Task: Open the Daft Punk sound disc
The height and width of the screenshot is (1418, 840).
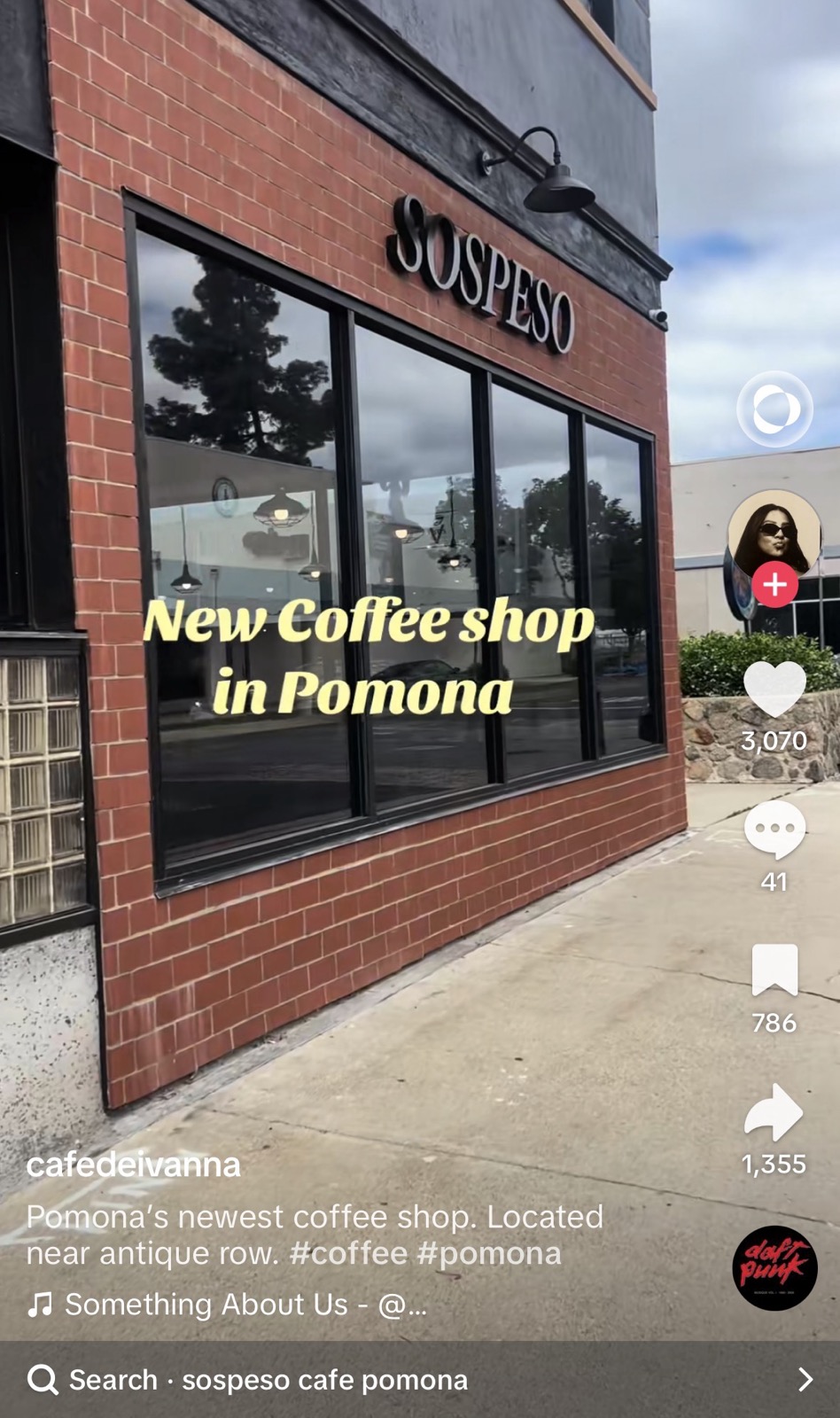Action: coord(774,1267)
